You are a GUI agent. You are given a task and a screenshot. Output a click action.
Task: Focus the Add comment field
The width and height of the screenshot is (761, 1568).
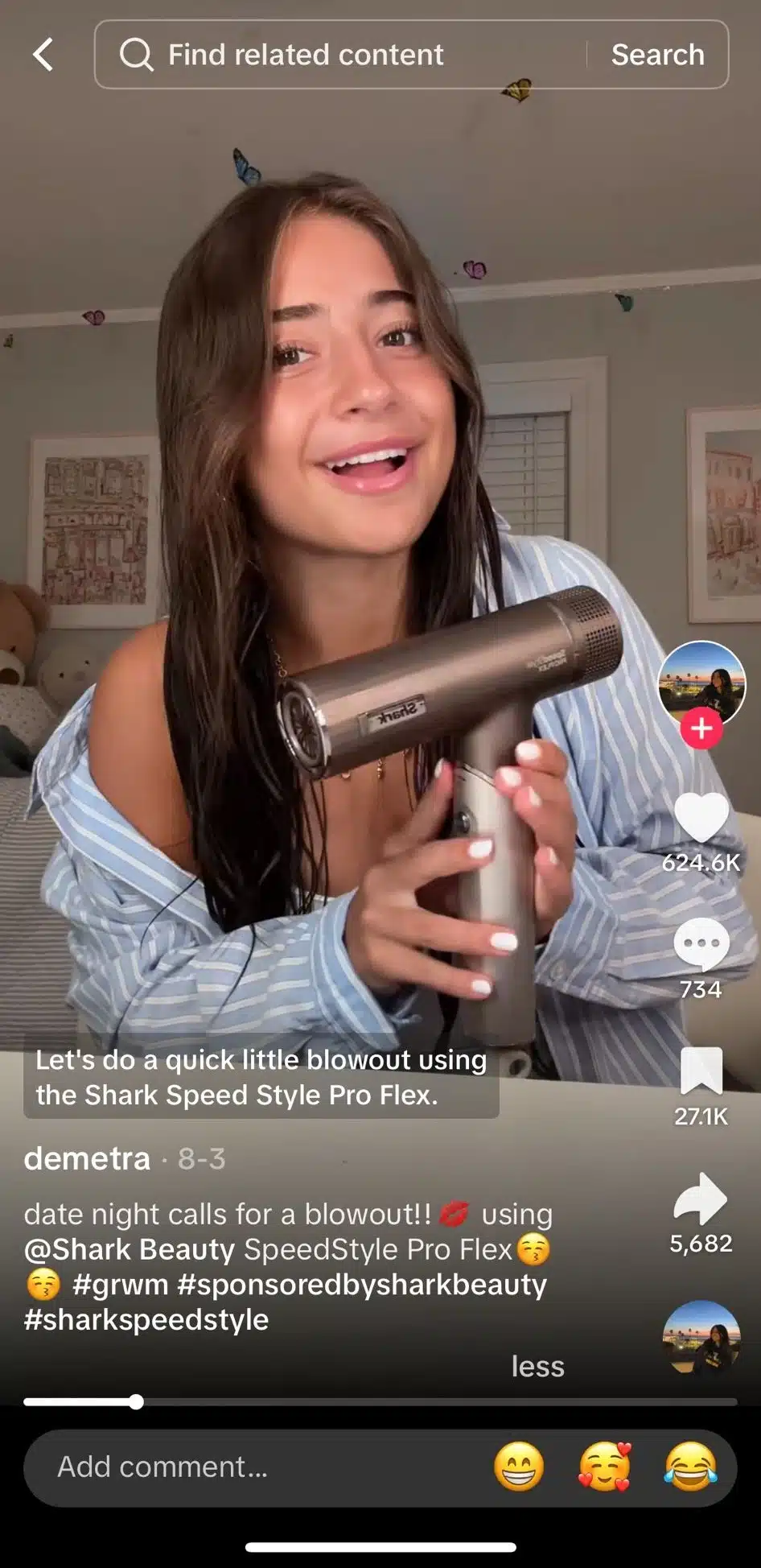pos(241,1467)
